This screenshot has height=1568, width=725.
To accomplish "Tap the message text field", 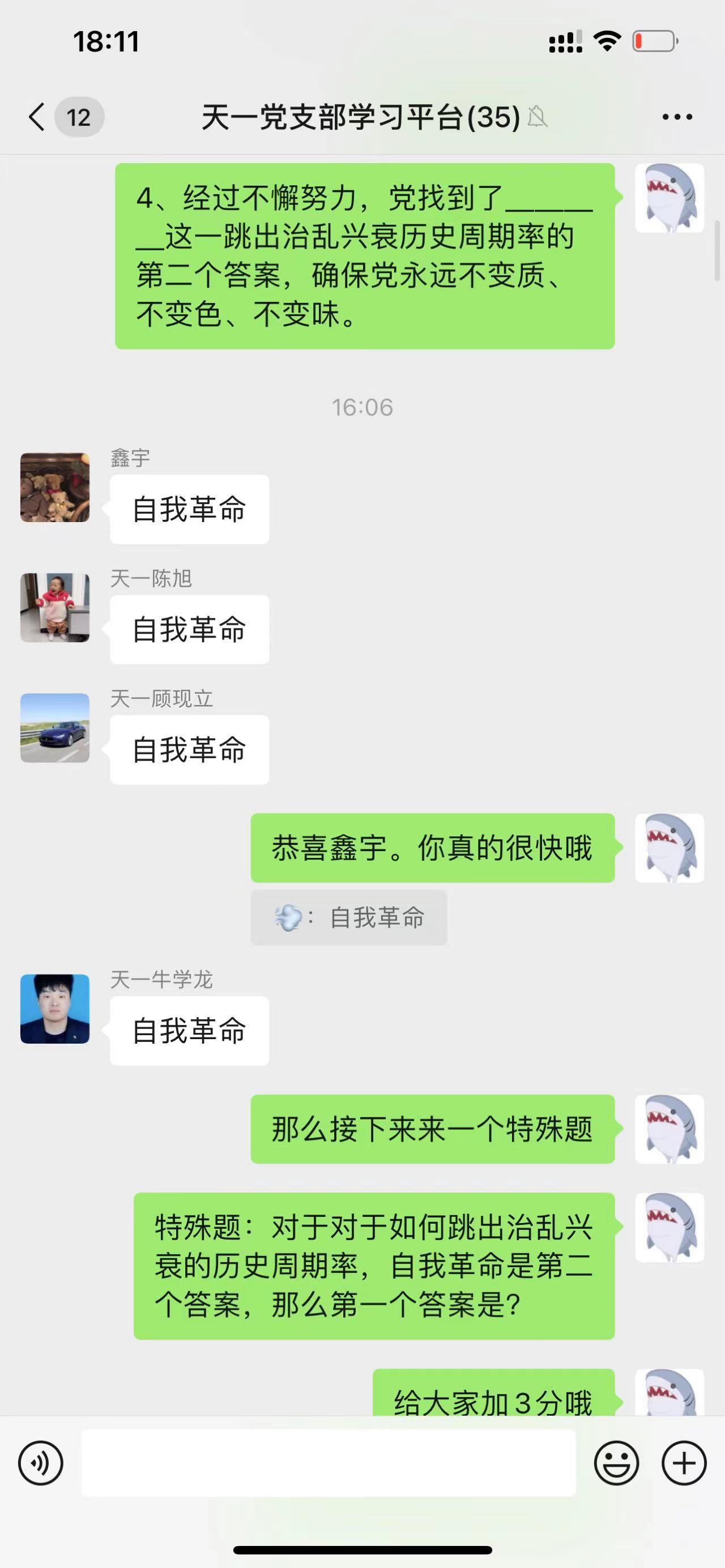I will 329,1463.
